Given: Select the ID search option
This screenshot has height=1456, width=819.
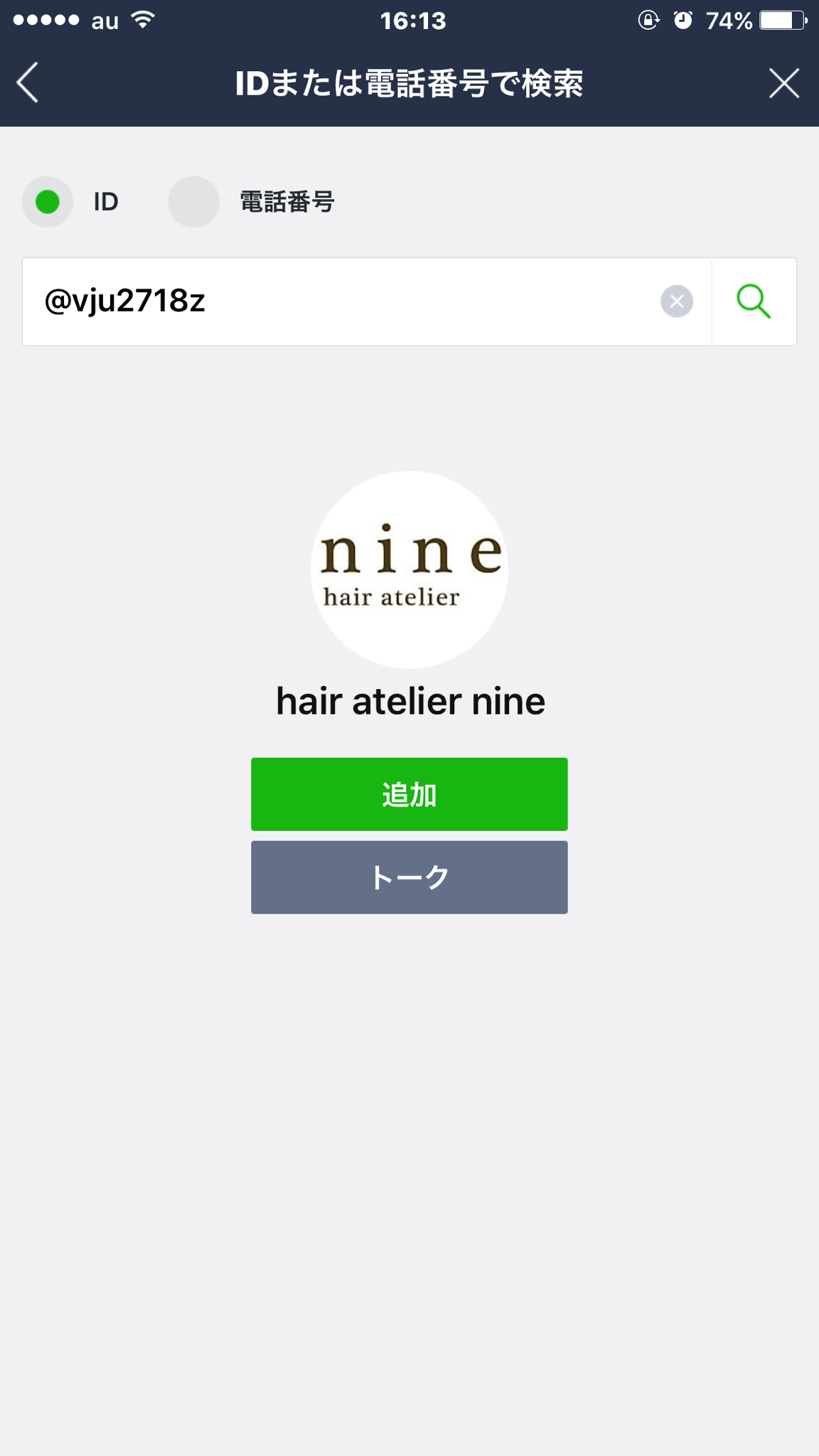Looking at the screenshot, I should click(48, 202).
